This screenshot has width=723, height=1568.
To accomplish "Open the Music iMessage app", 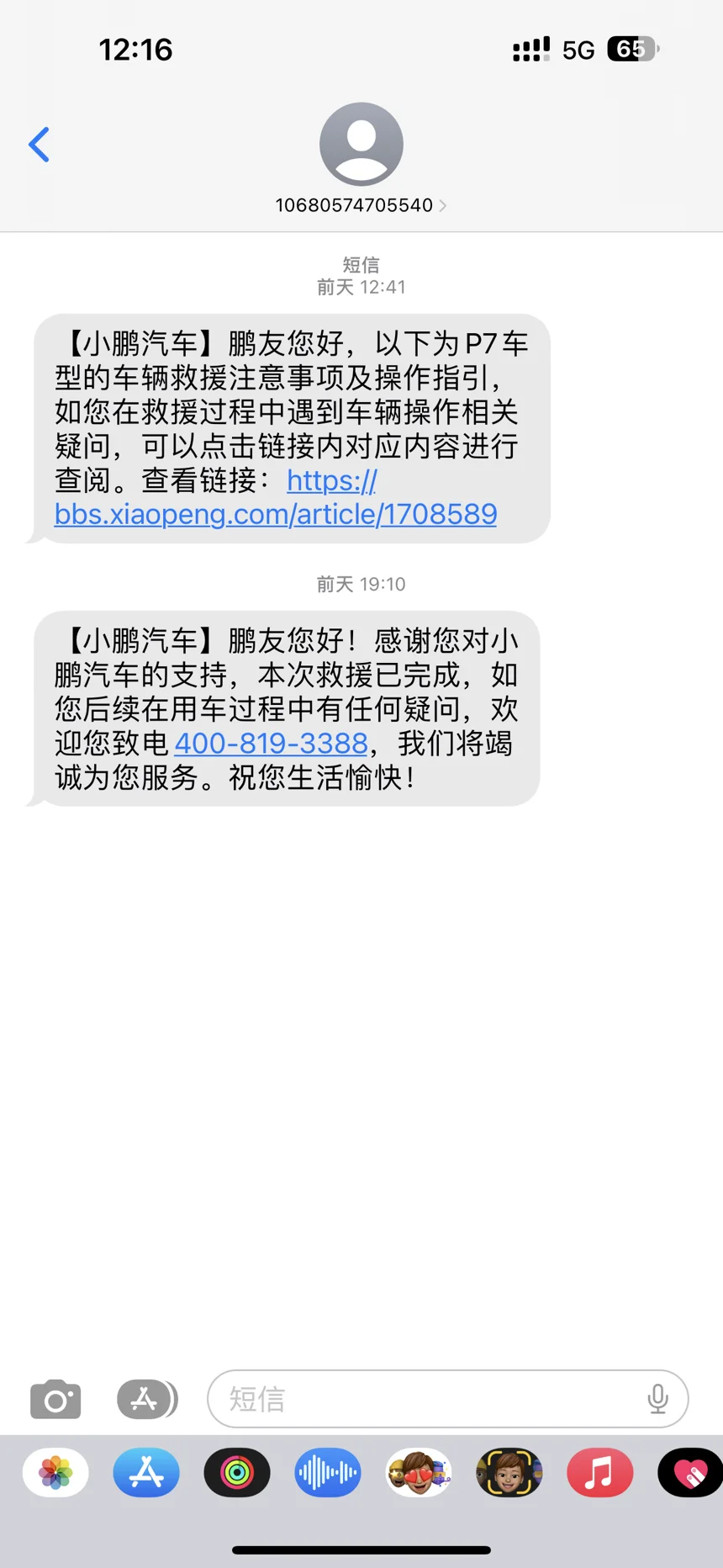I will pyautogui.click(x=600, y=1473).
